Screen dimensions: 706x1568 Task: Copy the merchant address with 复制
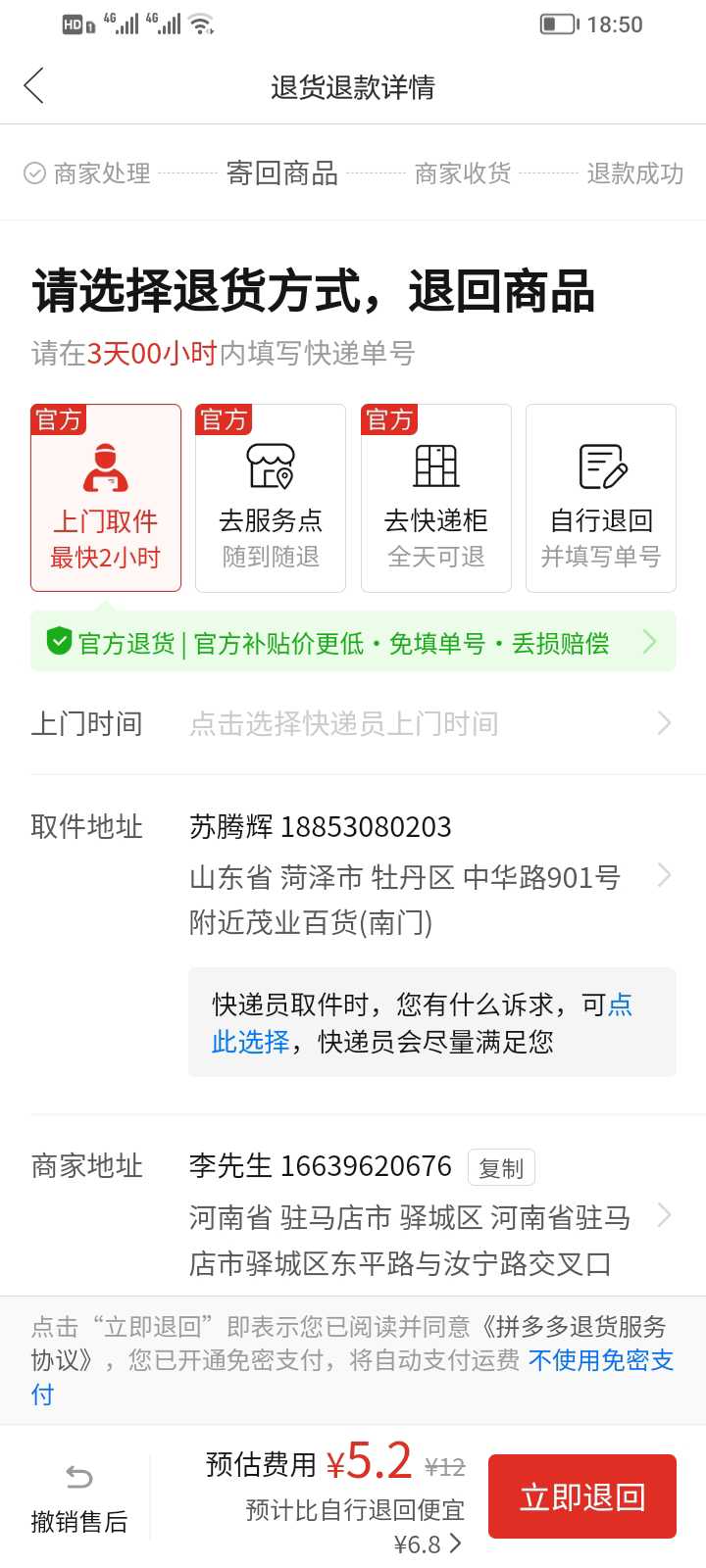[x=501, y=1167]
